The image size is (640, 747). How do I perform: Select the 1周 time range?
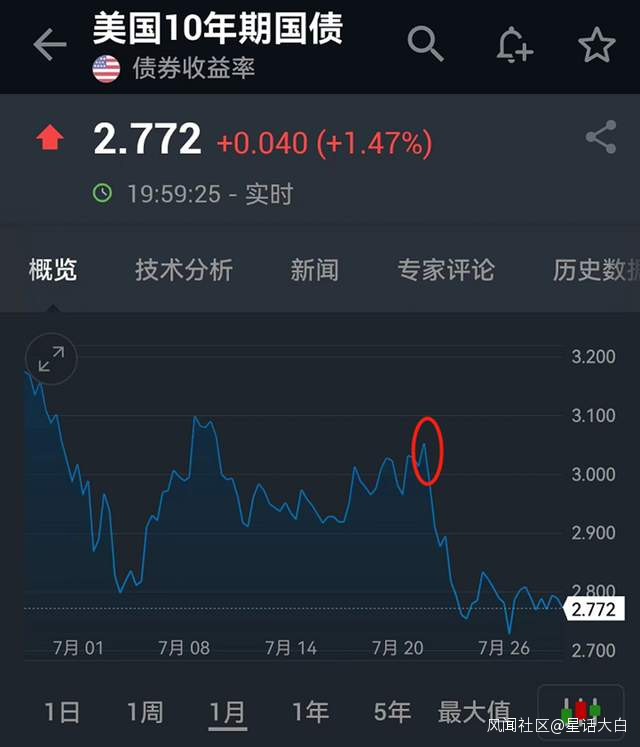click(145, 712)
